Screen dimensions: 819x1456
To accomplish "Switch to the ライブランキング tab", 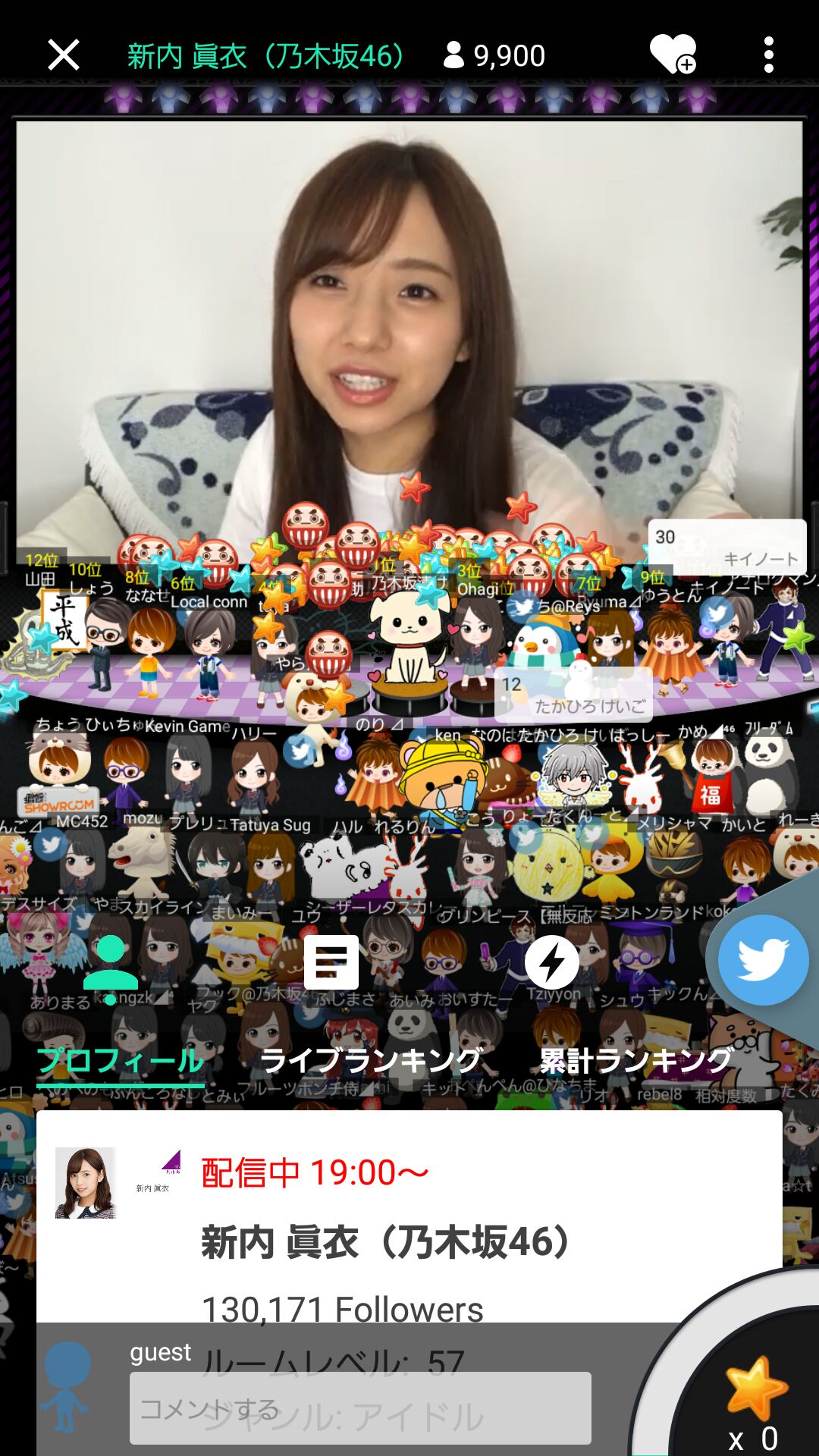I will pos(371,1060).
